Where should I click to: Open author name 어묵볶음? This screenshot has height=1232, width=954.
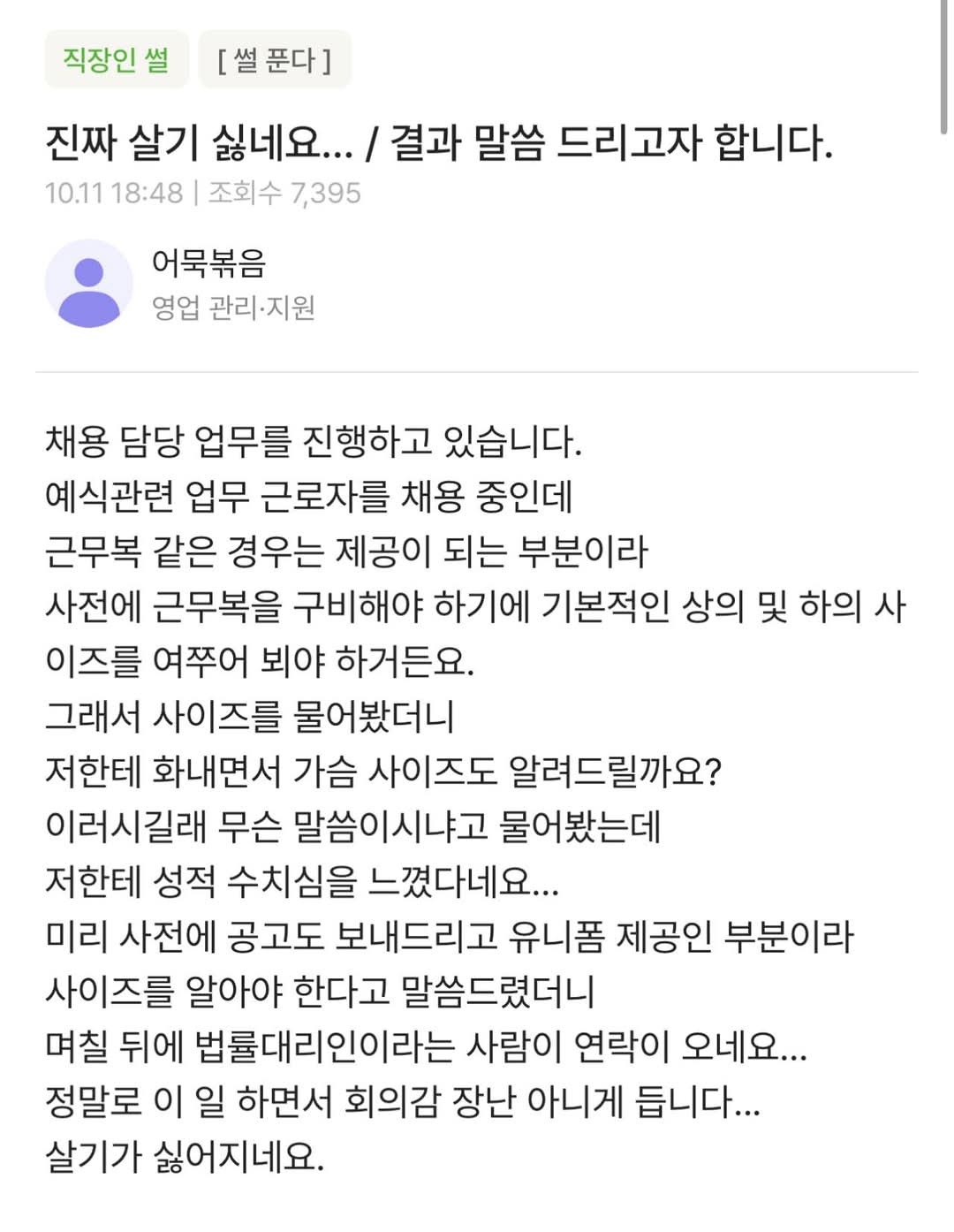coord(208,262)
